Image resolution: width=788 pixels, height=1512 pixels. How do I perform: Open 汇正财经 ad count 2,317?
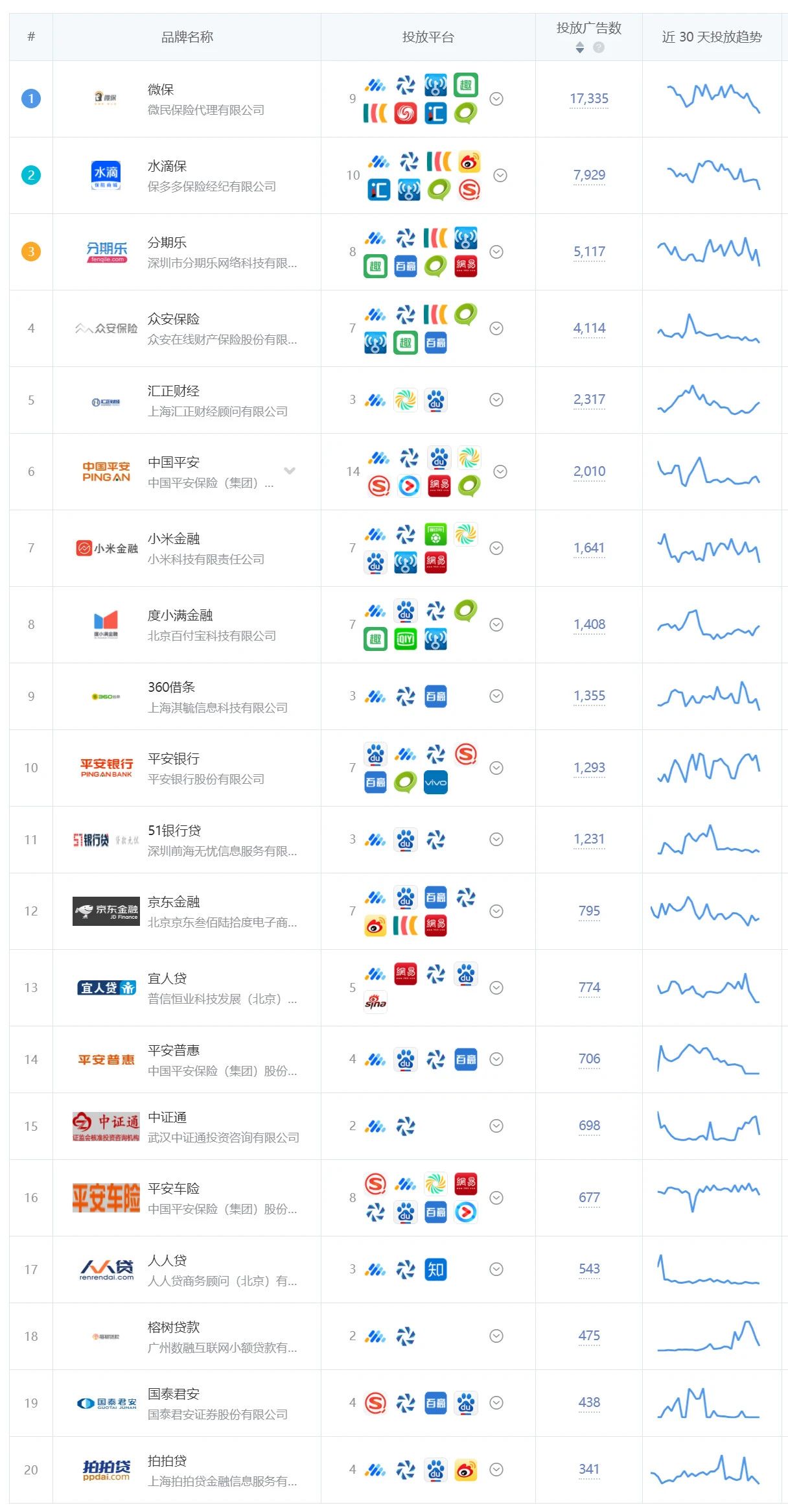tap(588, 399)
